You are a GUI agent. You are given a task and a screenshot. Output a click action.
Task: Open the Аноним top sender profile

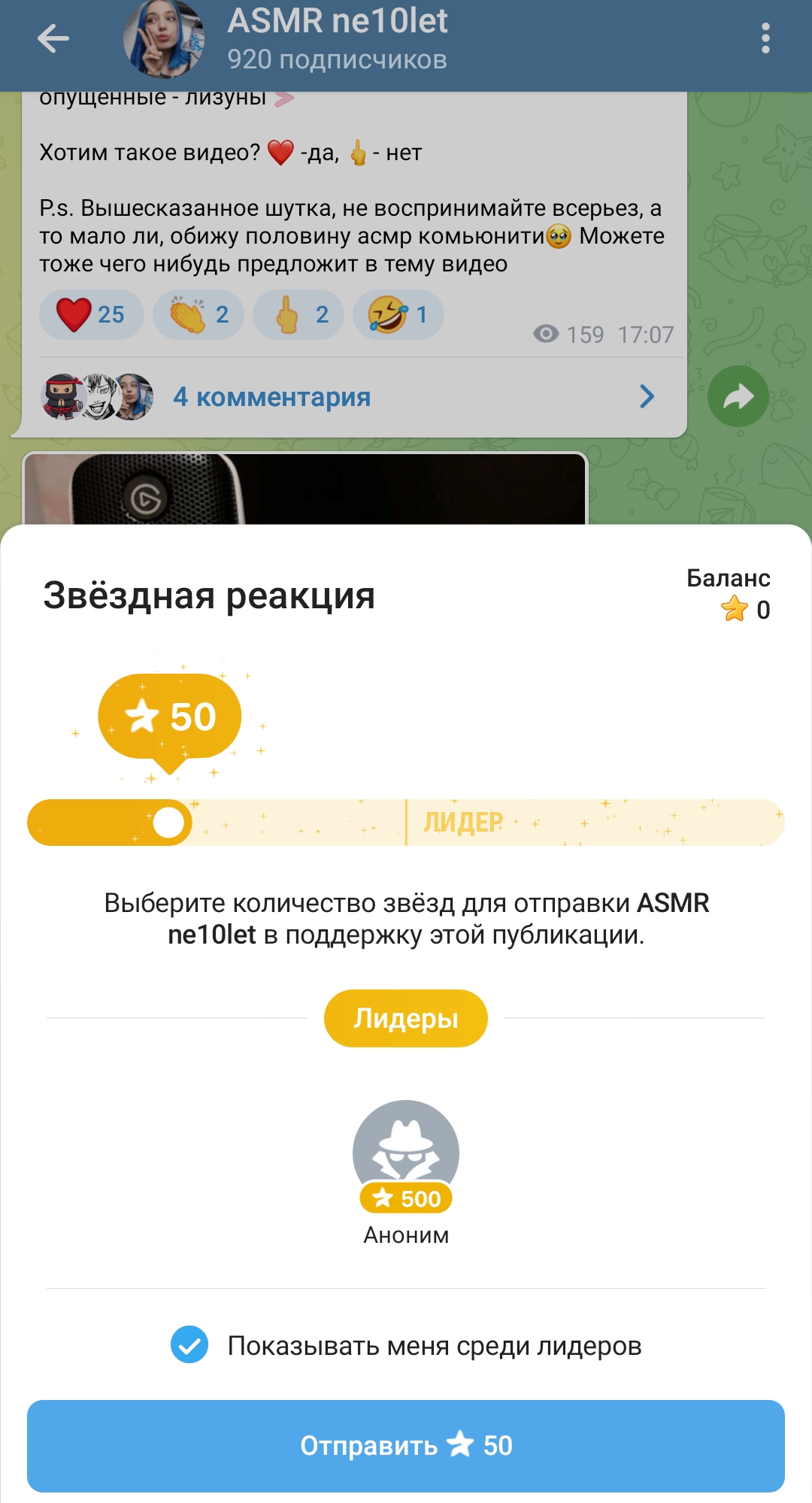406,1172
